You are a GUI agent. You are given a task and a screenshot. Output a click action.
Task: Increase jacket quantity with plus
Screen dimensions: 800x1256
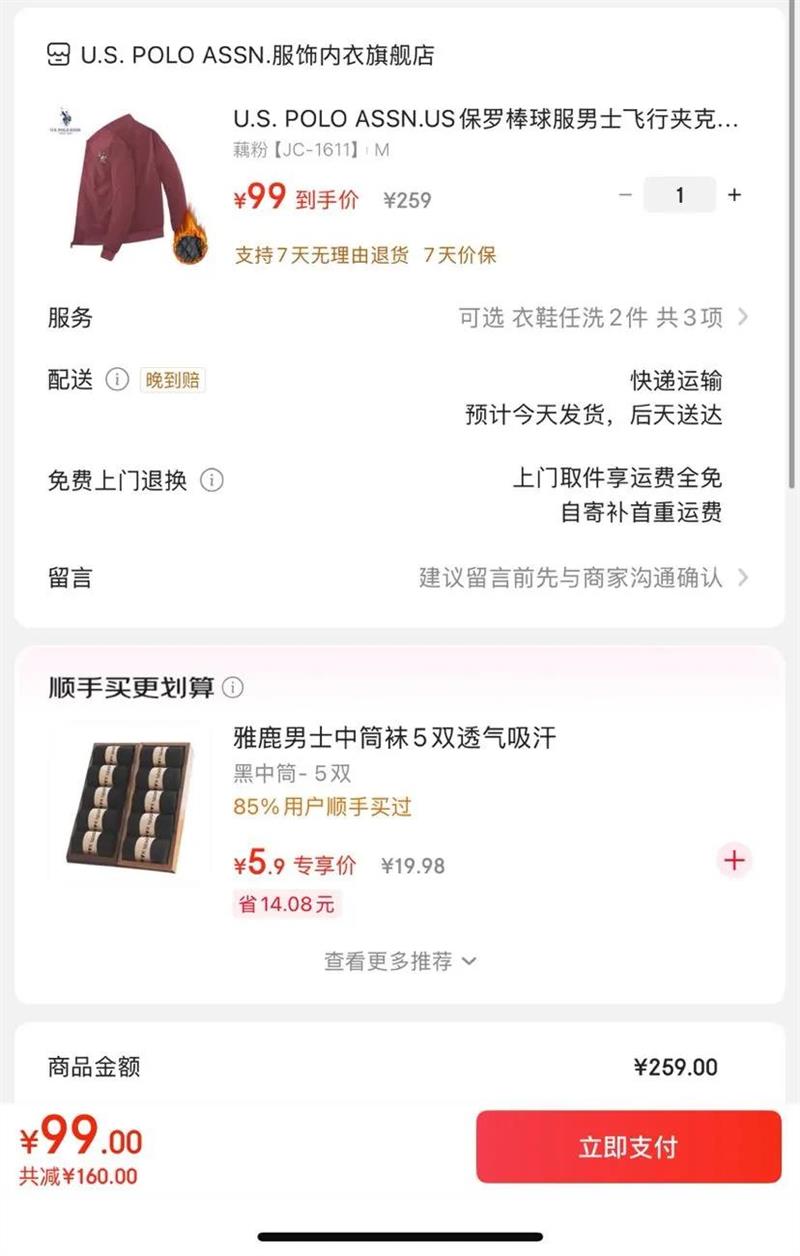734,195
